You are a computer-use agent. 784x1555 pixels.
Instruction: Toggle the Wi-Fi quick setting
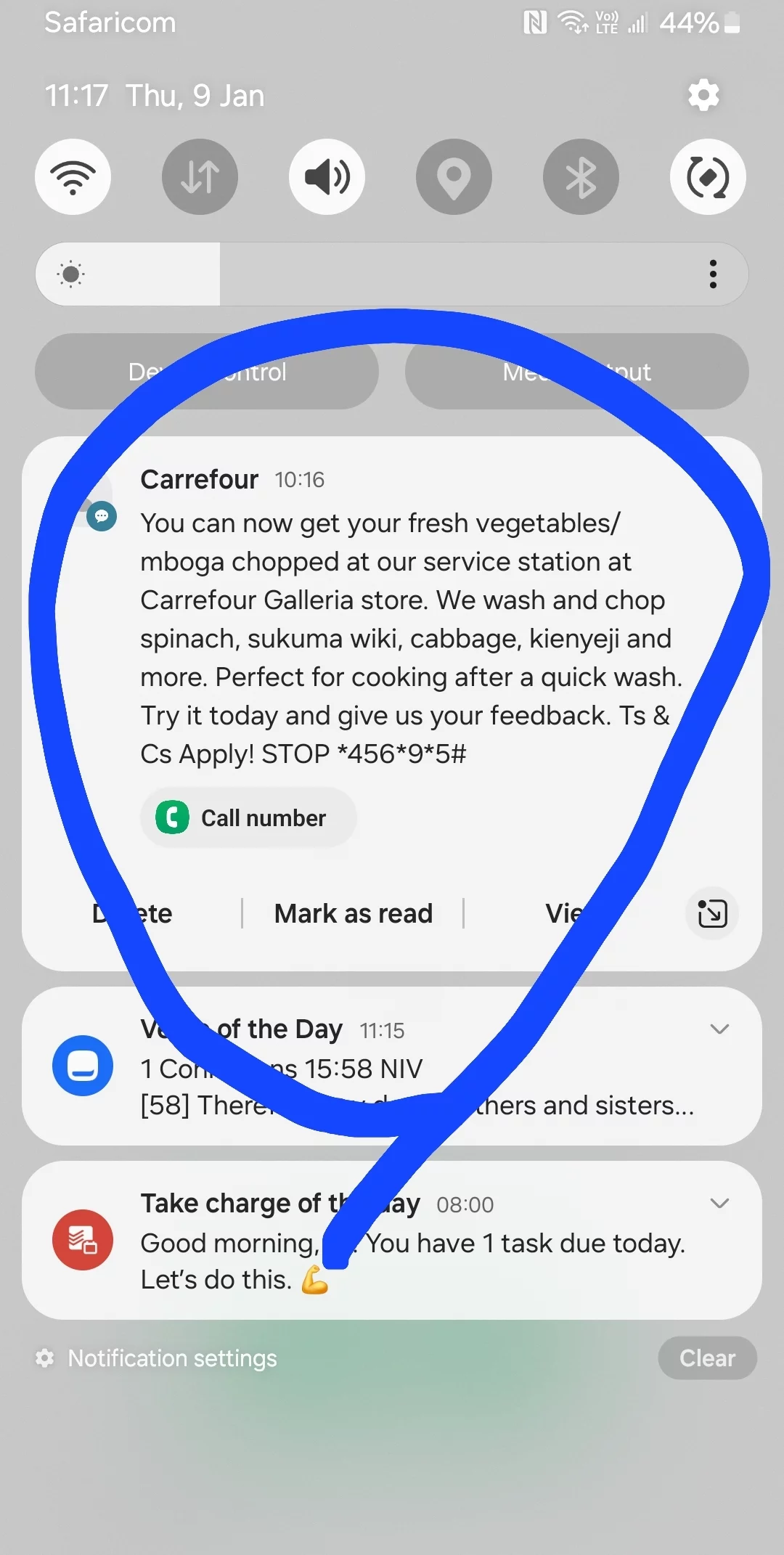[x=73, y=176]
